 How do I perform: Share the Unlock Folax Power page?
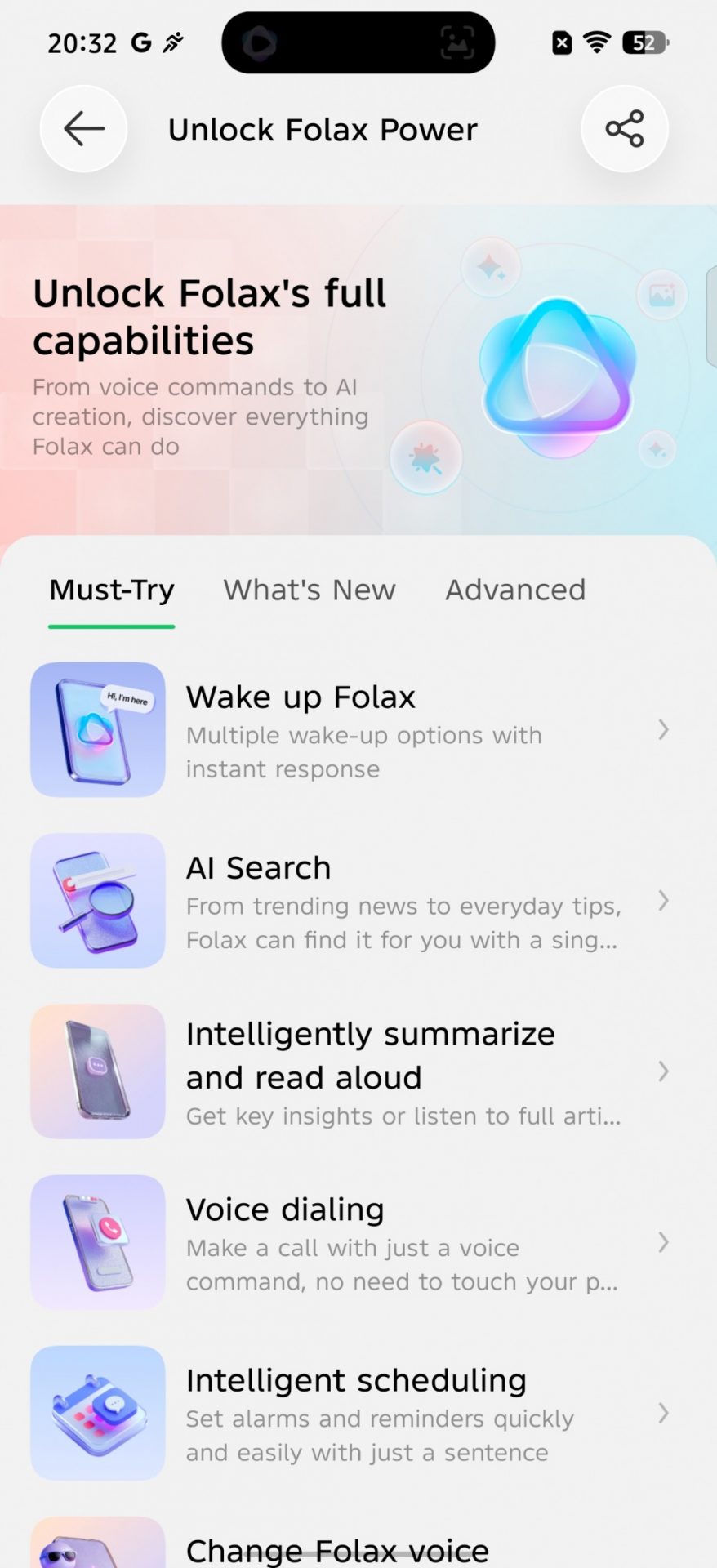[624, 129]
